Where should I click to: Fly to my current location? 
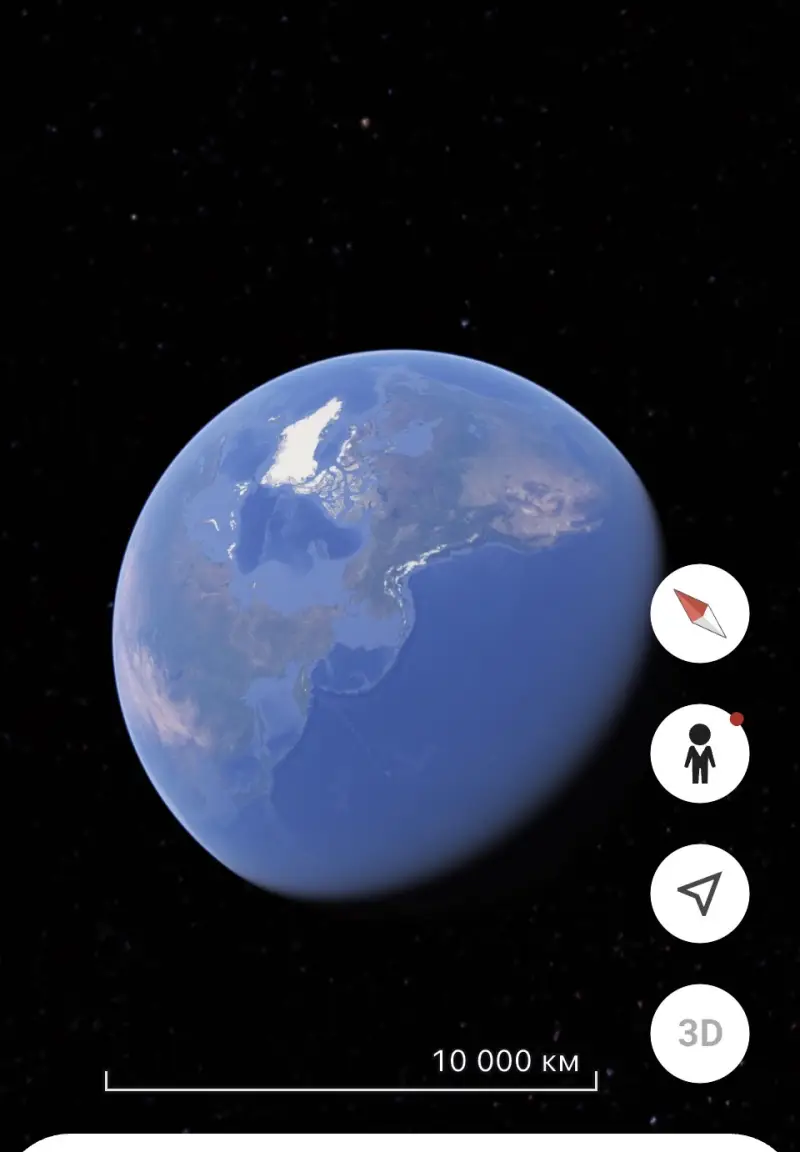point(699,892)
